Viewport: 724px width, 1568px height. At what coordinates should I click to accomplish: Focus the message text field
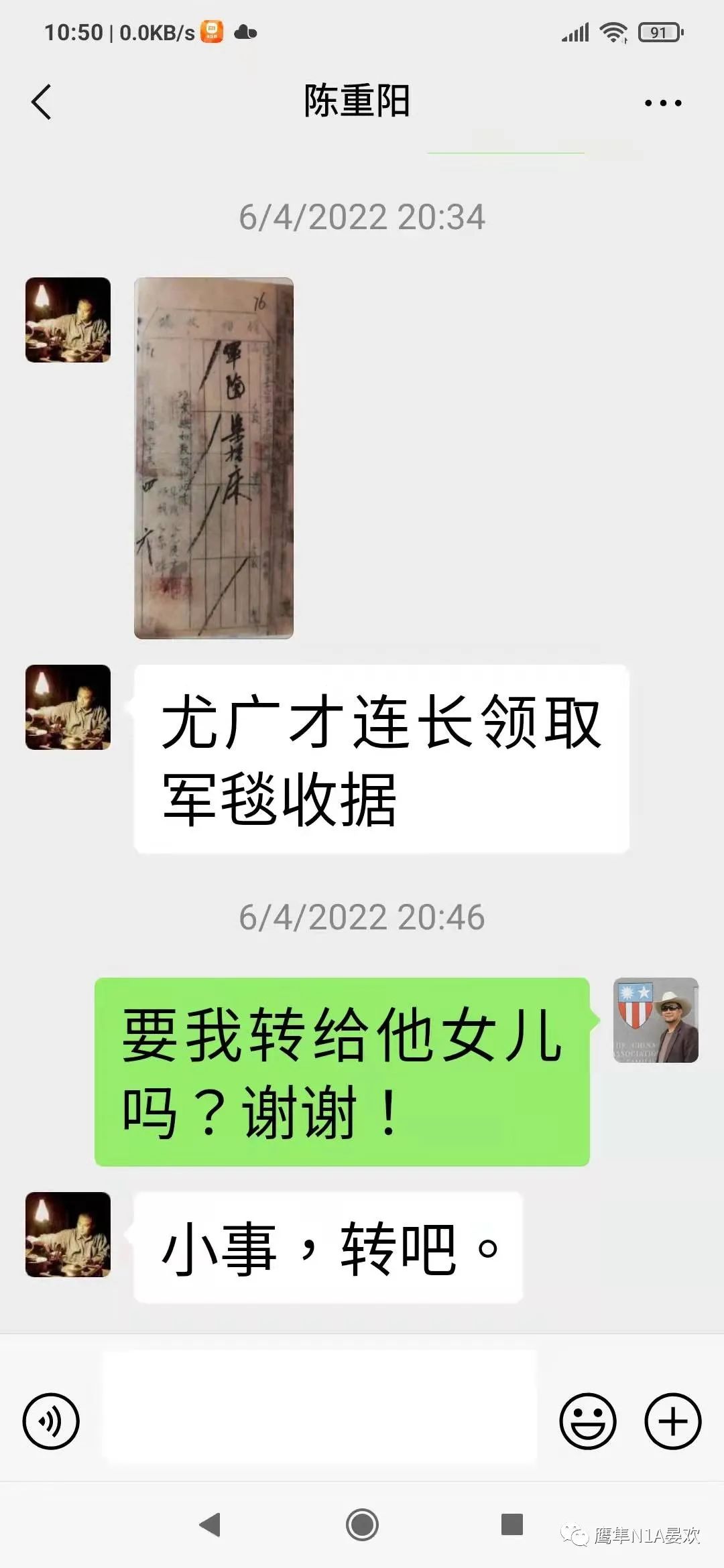click(320, 1407)
